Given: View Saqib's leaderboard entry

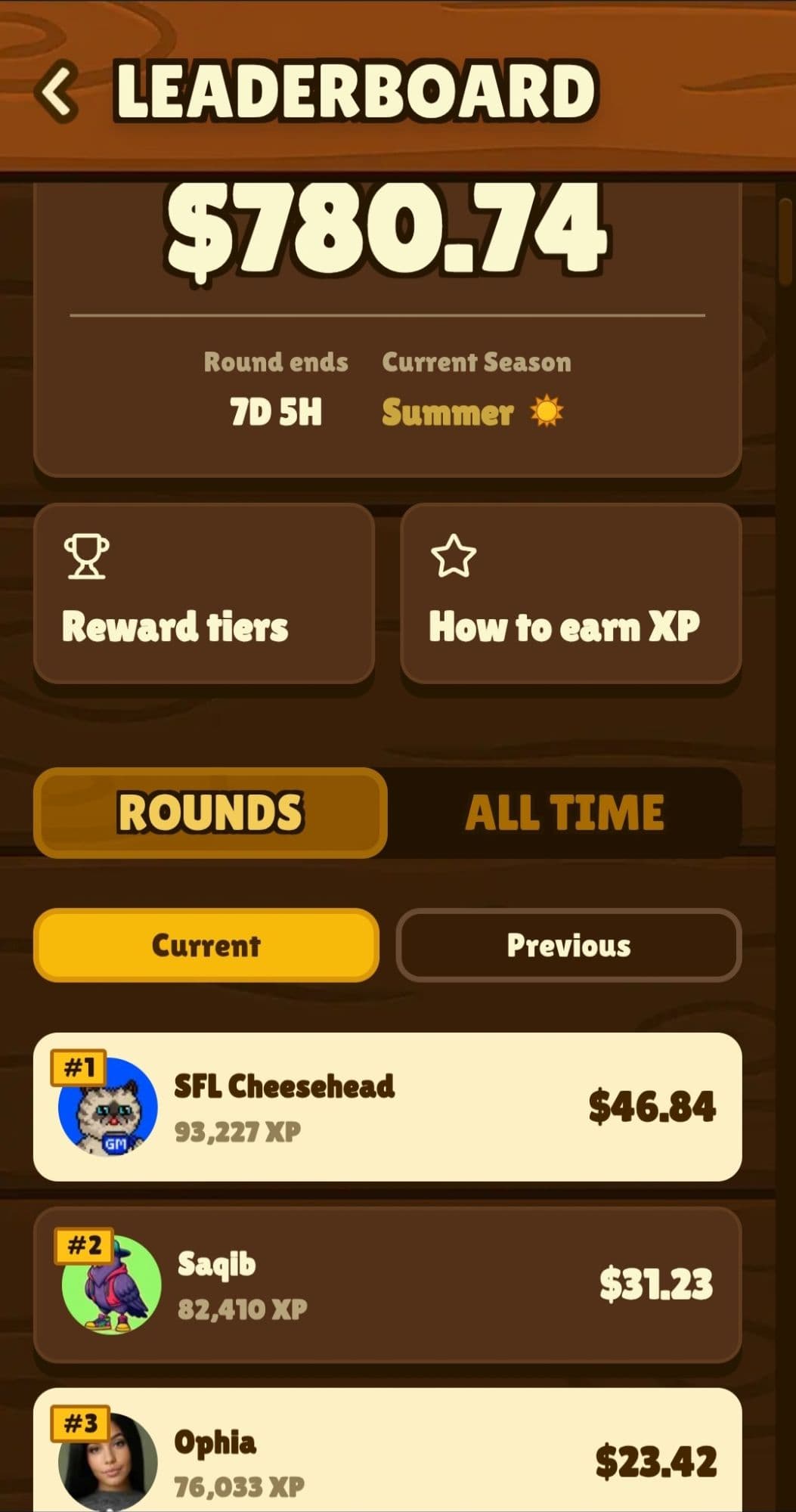Looking at the screenshot, I should (387, 1285).
